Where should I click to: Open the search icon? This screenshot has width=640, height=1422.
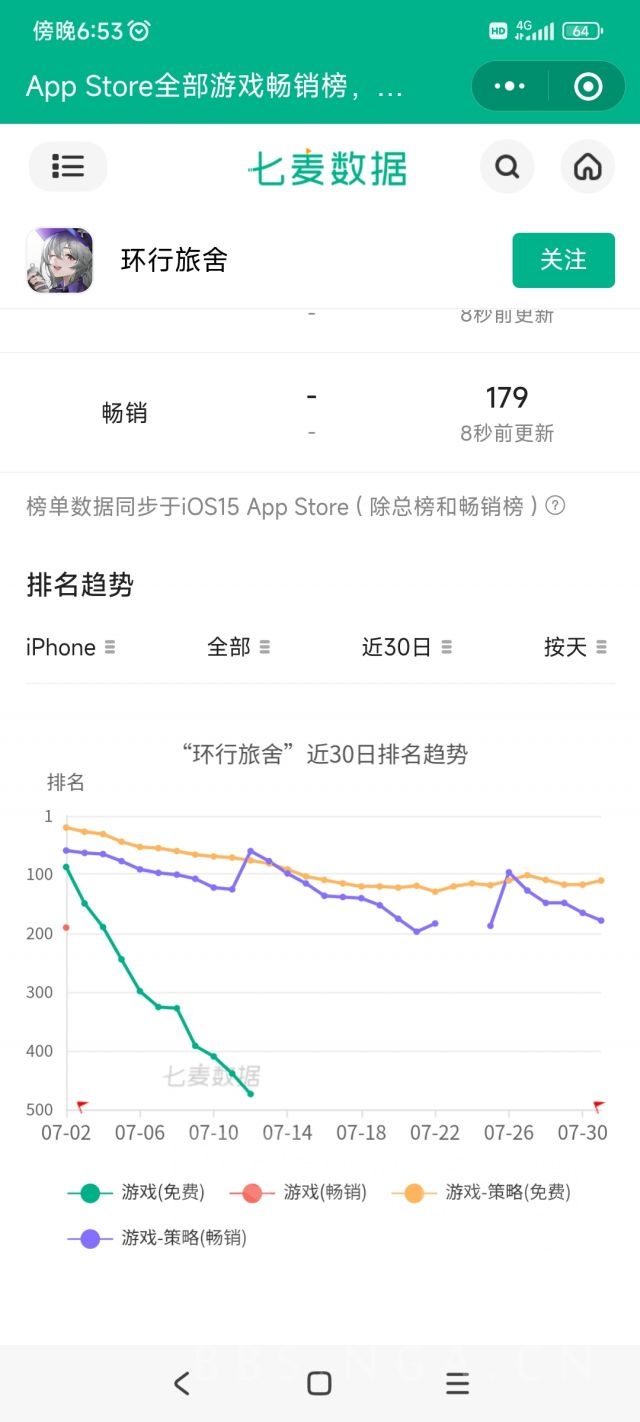[x=507, y=166]
